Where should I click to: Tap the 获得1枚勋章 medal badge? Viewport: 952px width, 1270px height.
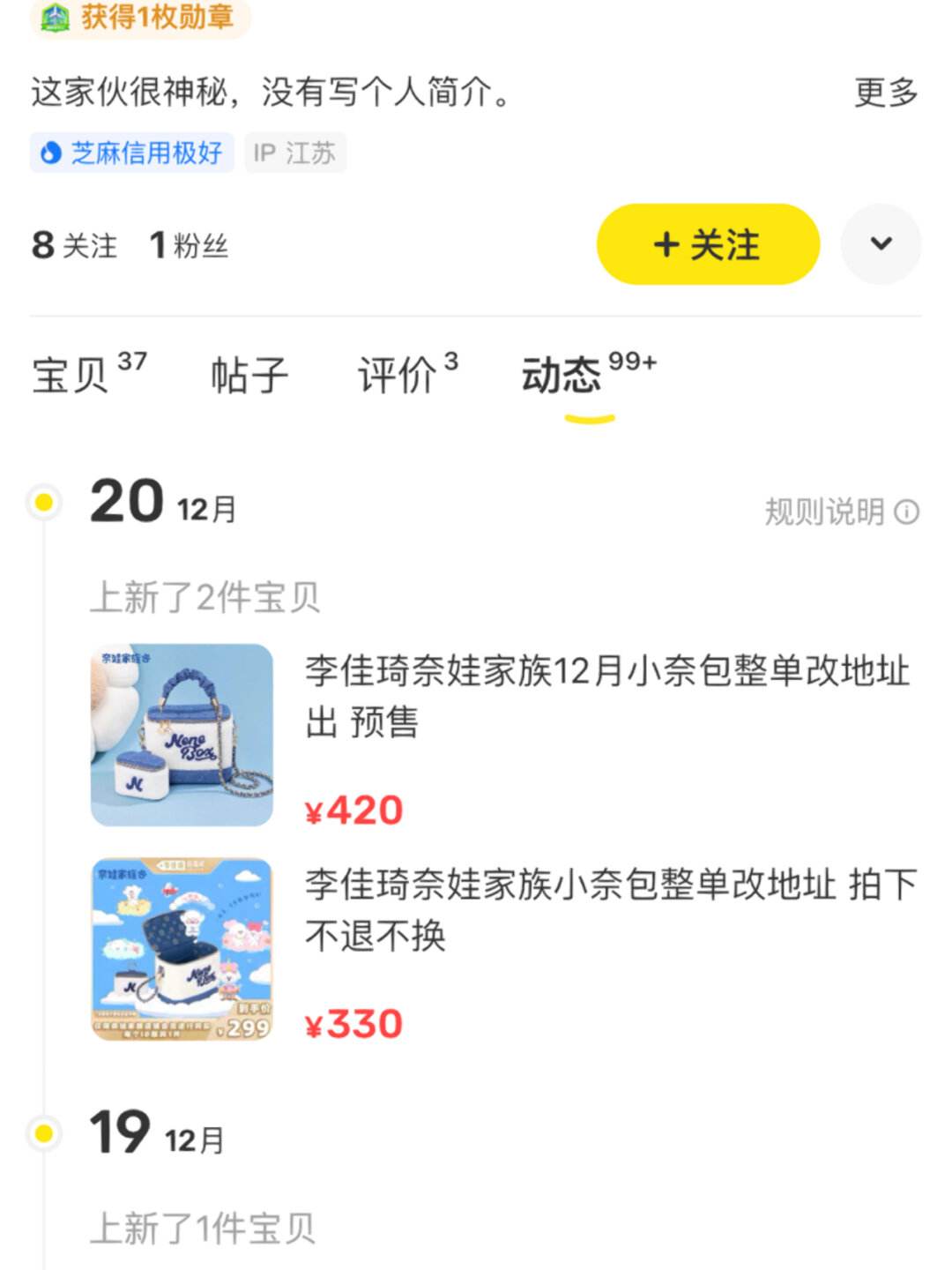coord(141,16)
